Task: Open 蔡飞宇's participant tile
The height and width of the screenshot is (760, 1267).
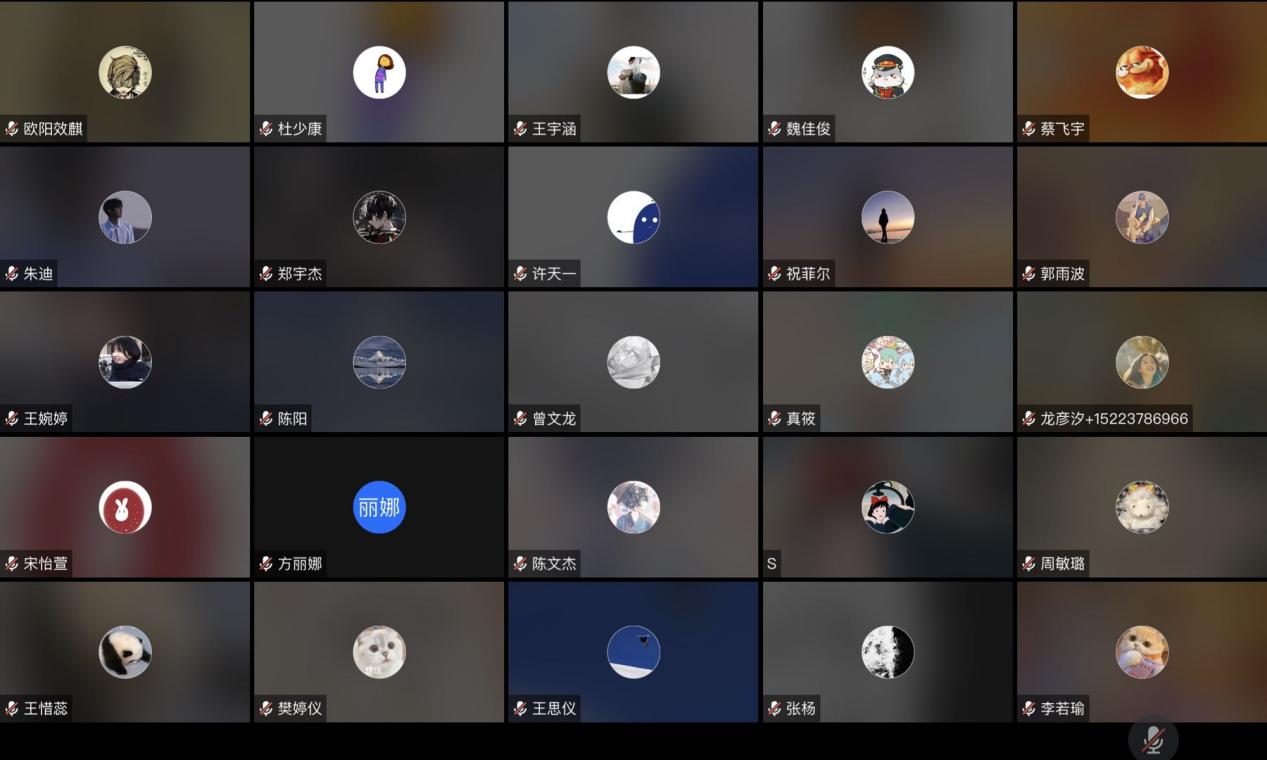Action: (x=1141, y=72)
